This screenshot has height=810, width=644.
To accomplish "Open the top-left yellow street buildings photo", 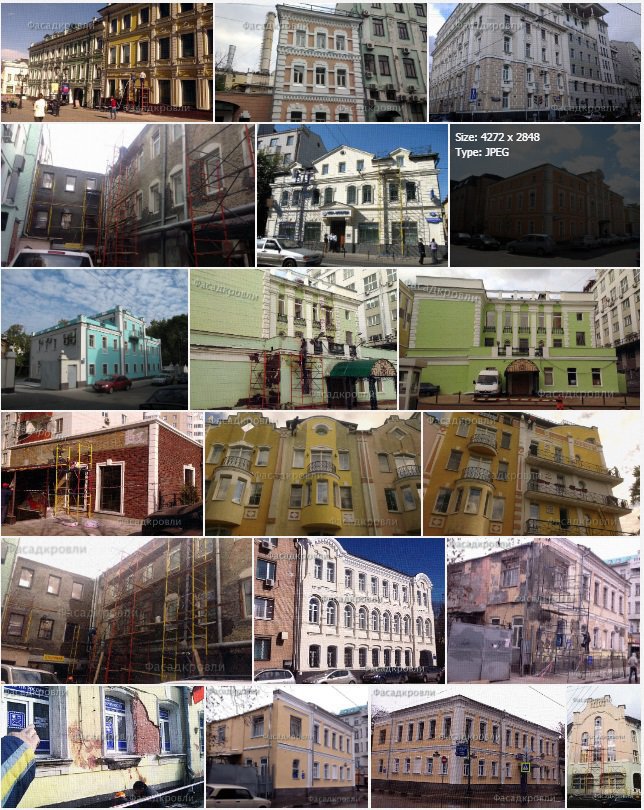I will (x=106, y=60).
